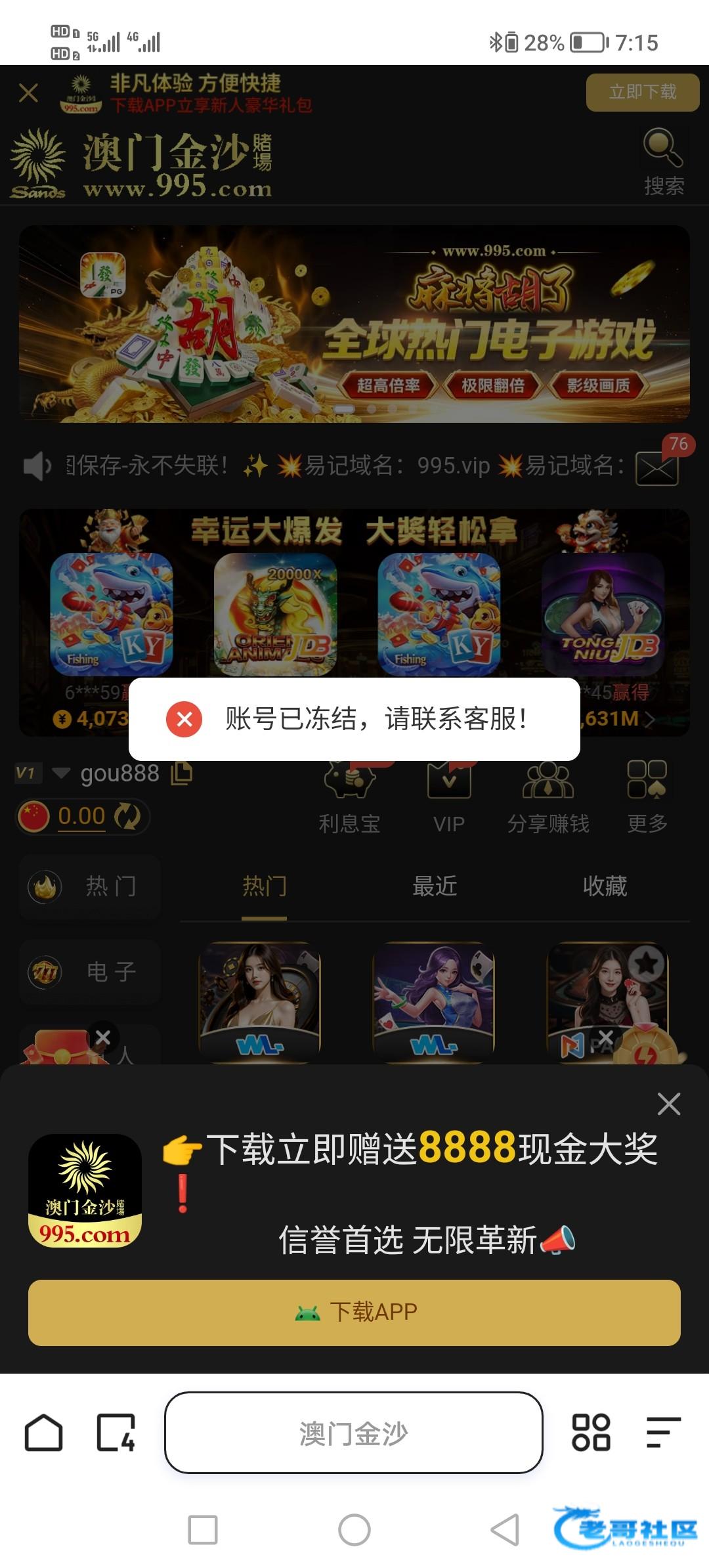The width and height of the screenshot is (709, 1568).
Task: Open the 更多 menu
Action: (647, 798)
